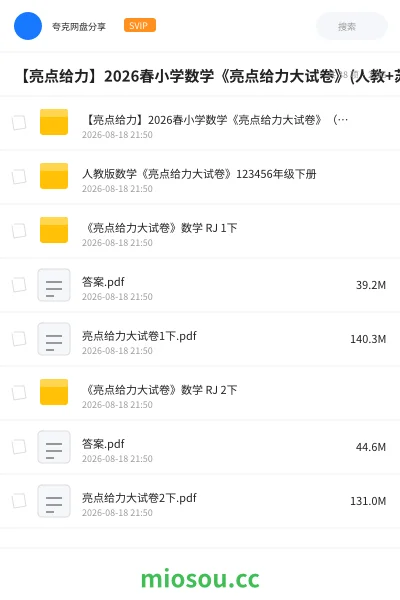
Task: Select the checkbox for 数学 RJ 1下 folder
Action: 19,231
